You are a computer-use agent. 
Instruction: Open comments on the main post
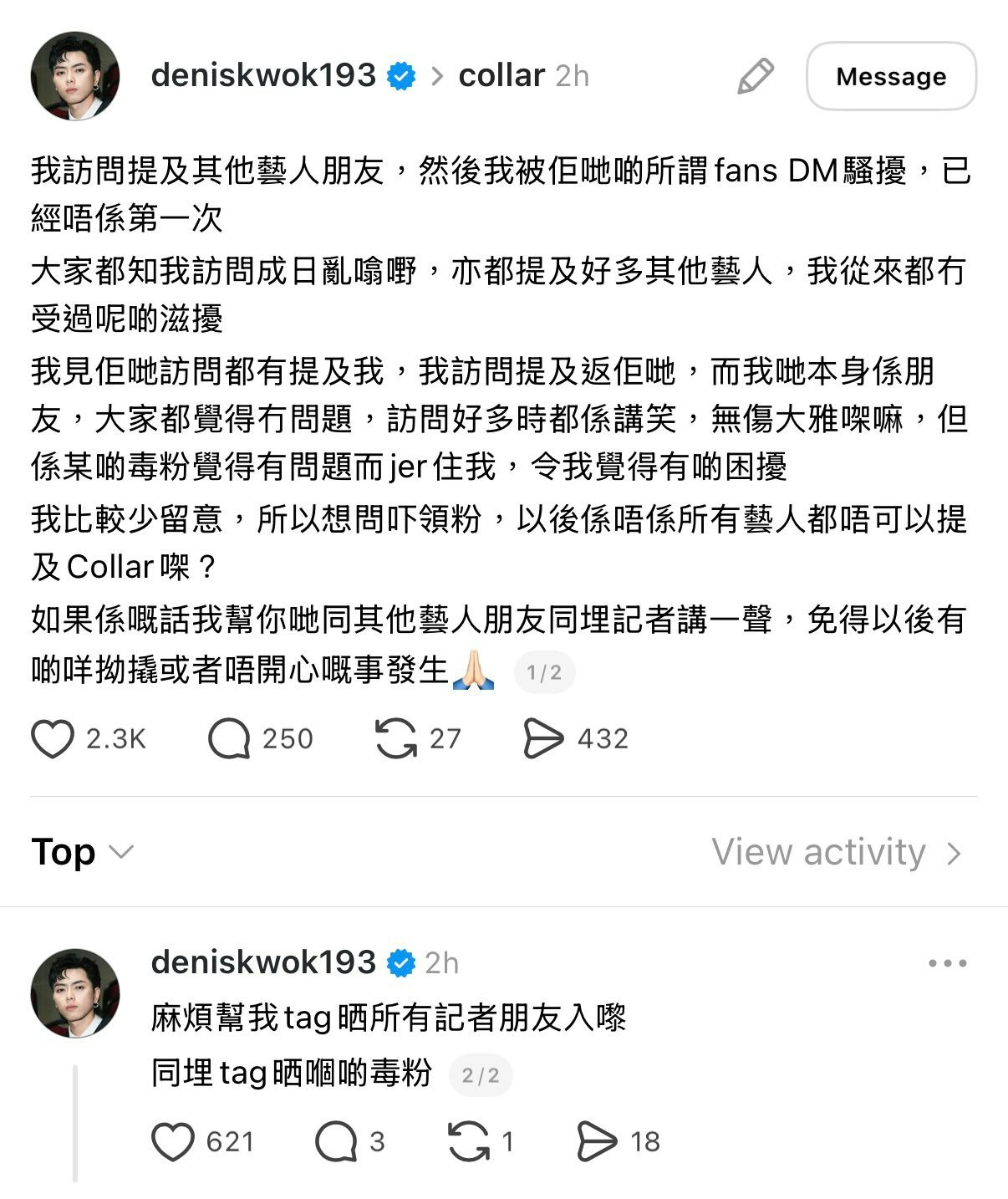229,738
